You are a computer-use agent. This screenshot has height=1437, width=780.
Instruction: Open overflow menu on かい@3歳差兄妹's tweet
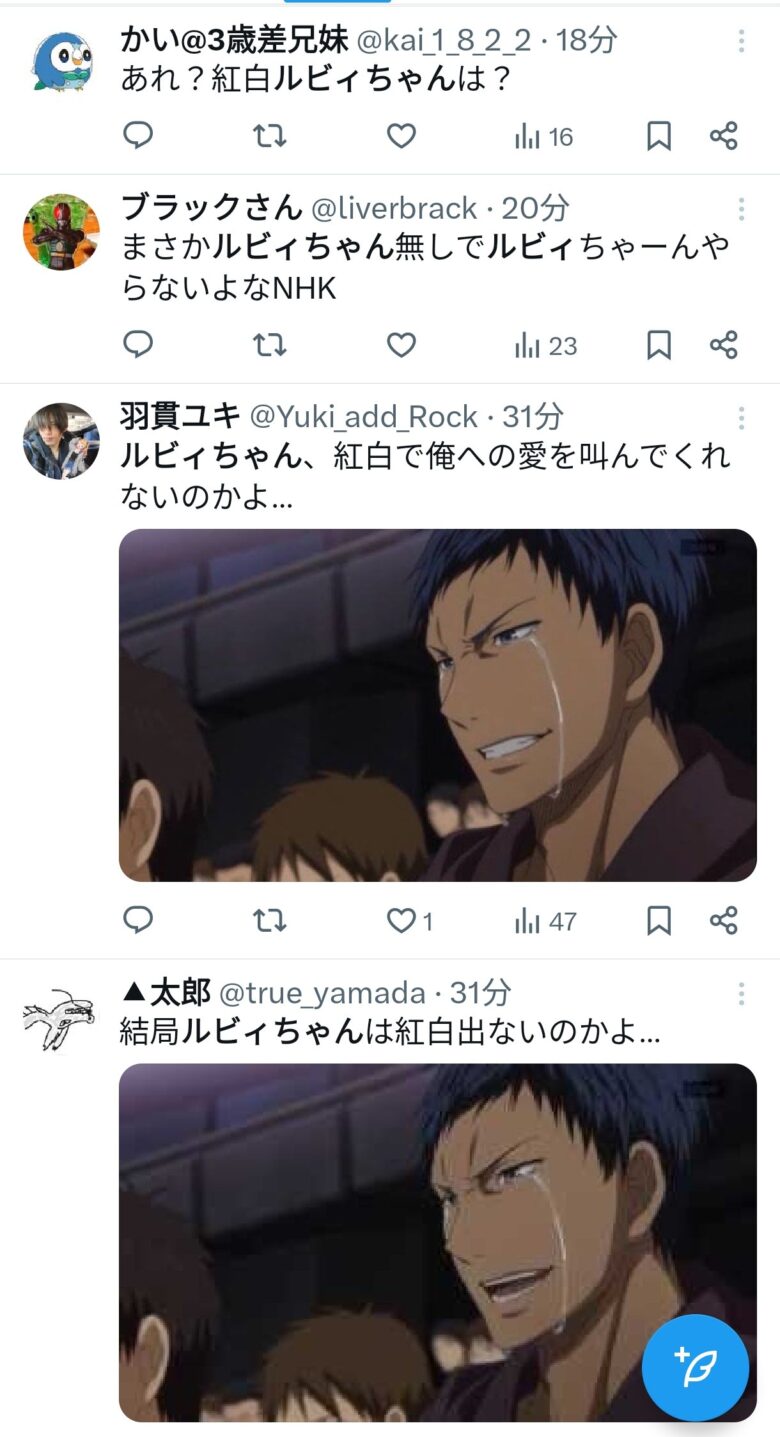tap(741, 41)
